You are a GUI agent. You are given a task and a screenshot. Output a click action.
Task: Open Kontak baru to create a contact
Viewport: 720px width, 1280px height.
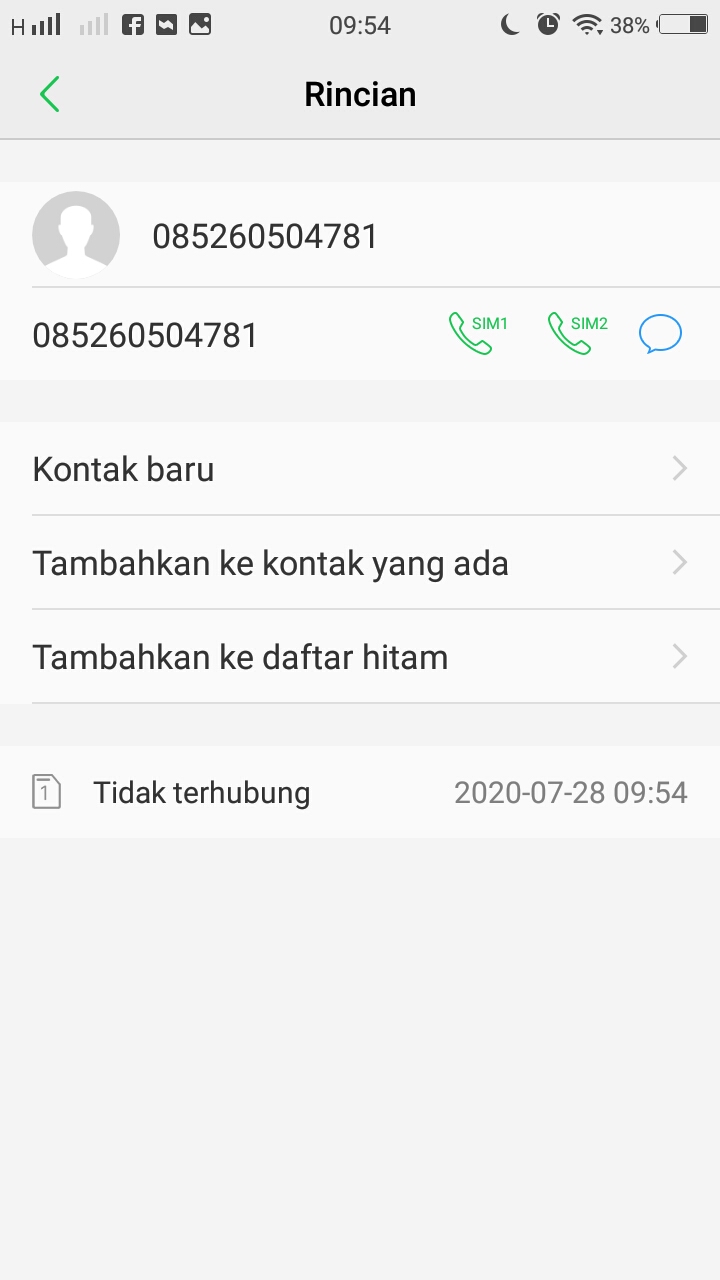click(x=360, y=469)
